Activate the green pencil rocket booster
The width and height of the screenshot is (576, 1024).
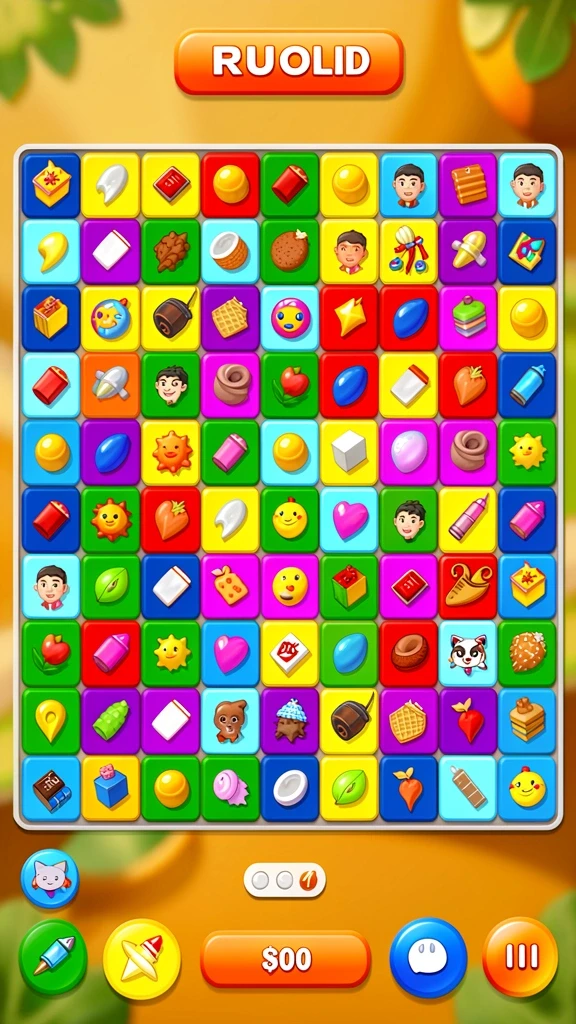(53, 957)
